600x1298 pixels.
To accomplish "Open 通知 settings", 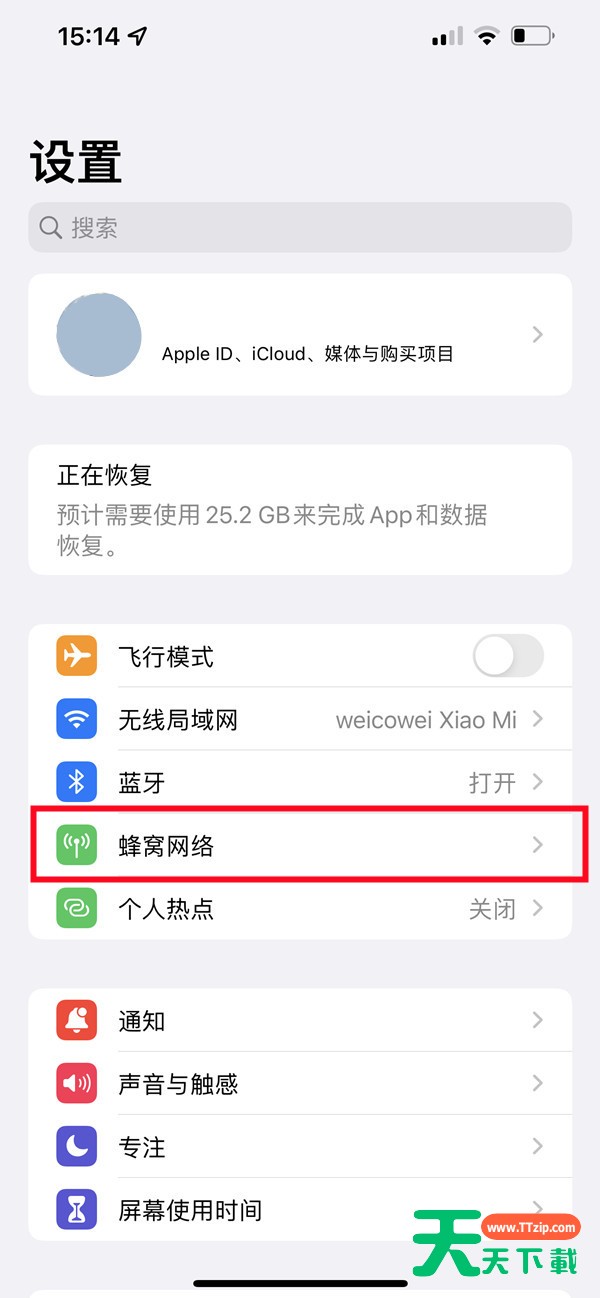I will coord(300,1020).
